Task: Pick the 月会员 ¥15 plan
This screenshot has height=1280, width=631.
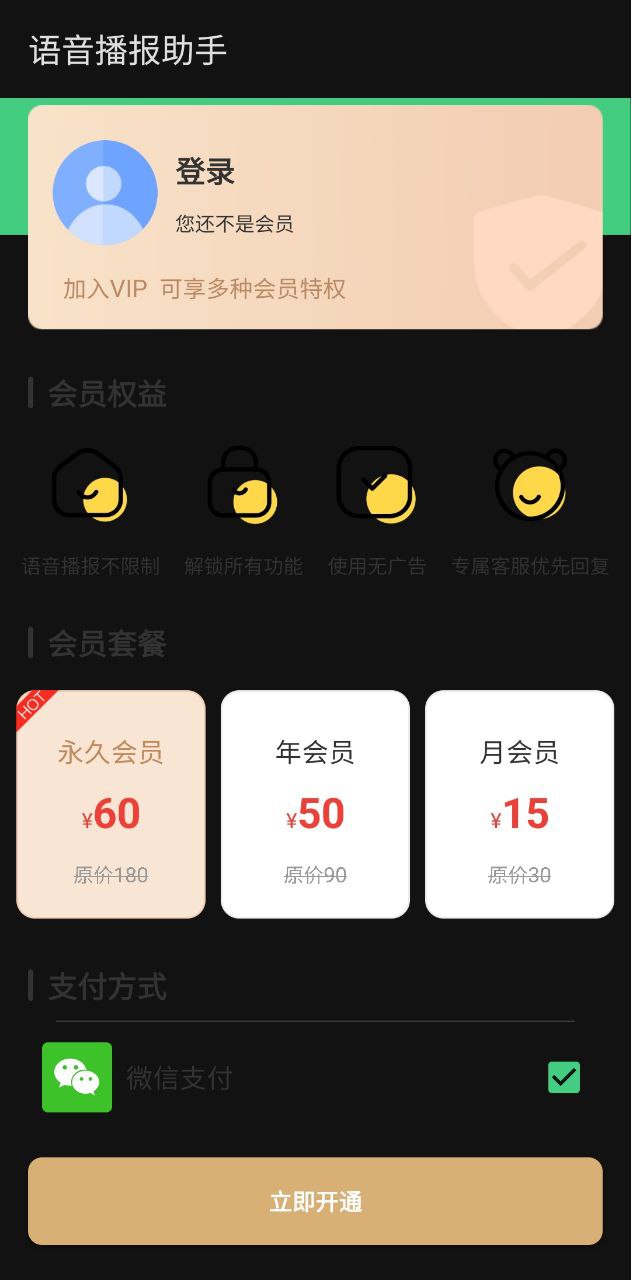Action: pyautogui.click(x=519, y=804)
